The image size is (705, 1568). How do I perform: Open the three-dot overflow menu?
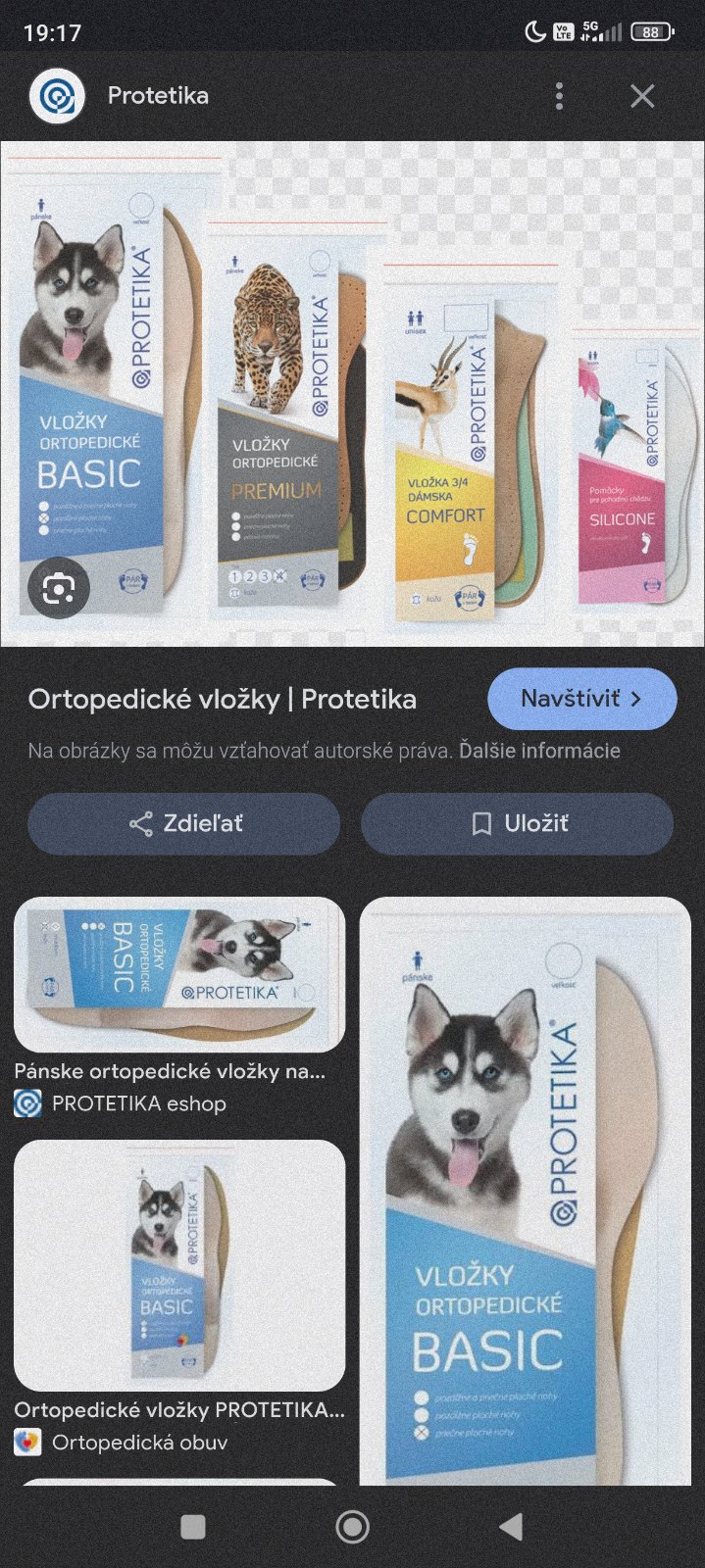pos(559,96)
